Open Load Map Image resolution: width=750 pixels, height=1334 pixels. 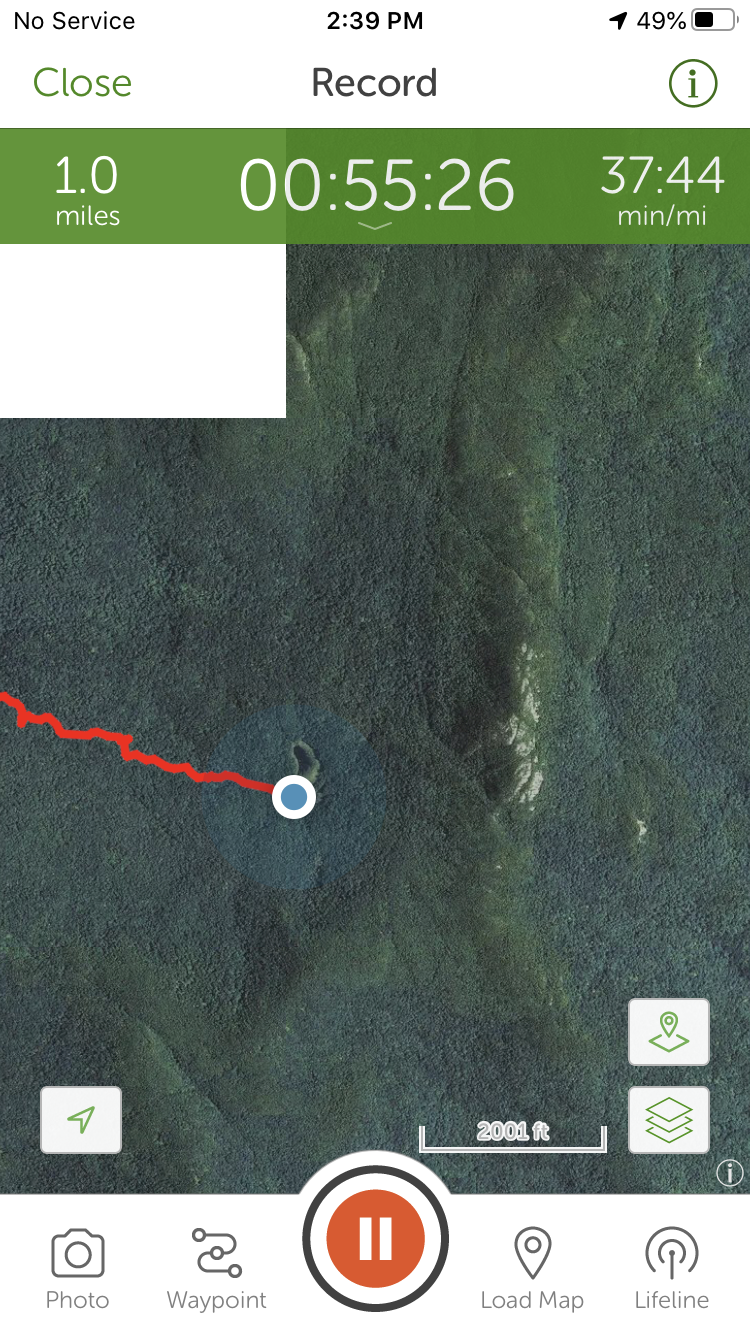click(532, 1268)
